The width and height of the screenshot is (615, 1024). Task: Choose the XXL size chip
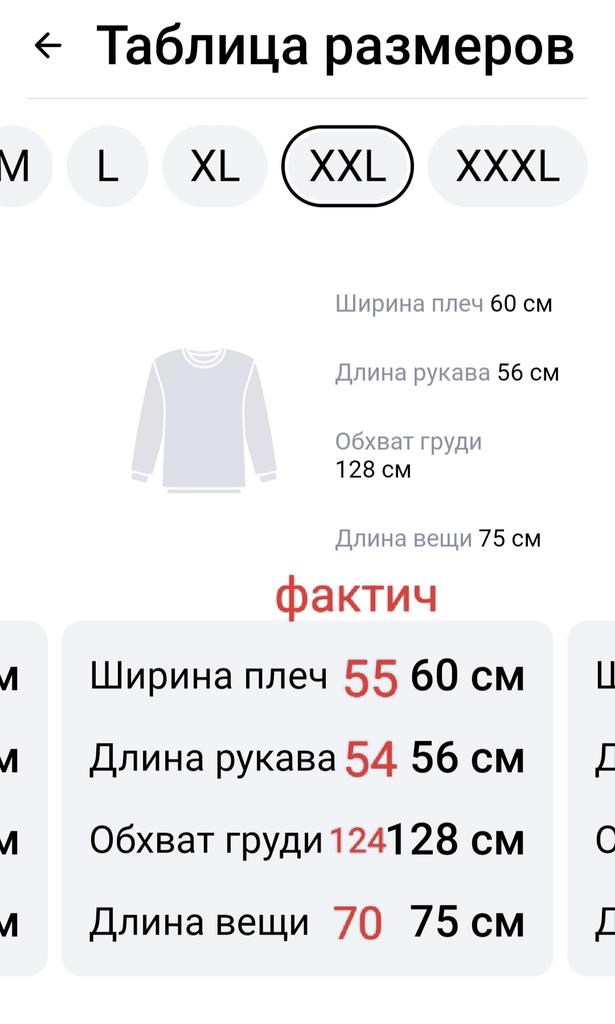[x=347, y=166]
